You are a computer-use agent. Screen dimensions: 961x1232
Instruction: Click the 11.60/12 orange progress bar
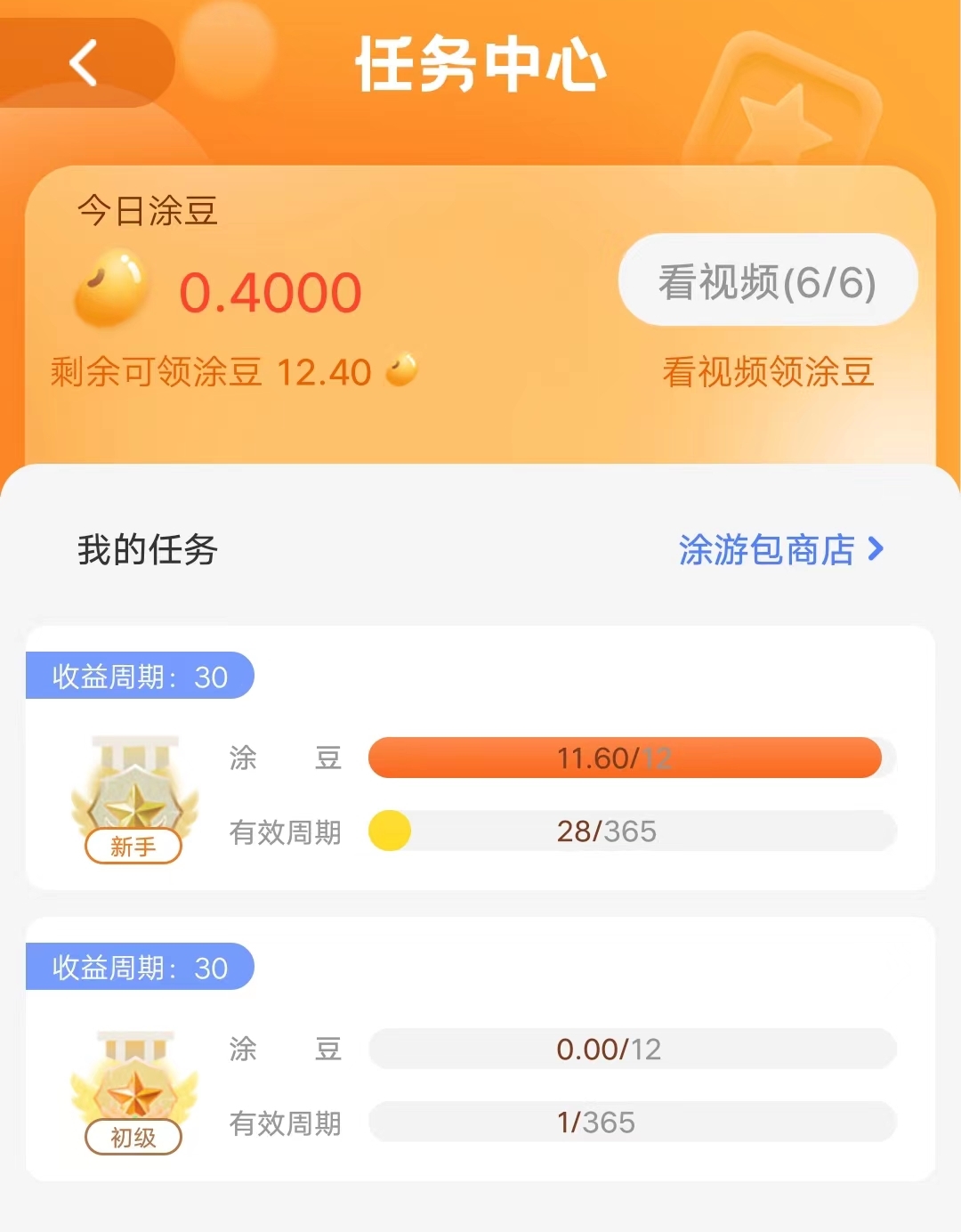coord(625,758)
